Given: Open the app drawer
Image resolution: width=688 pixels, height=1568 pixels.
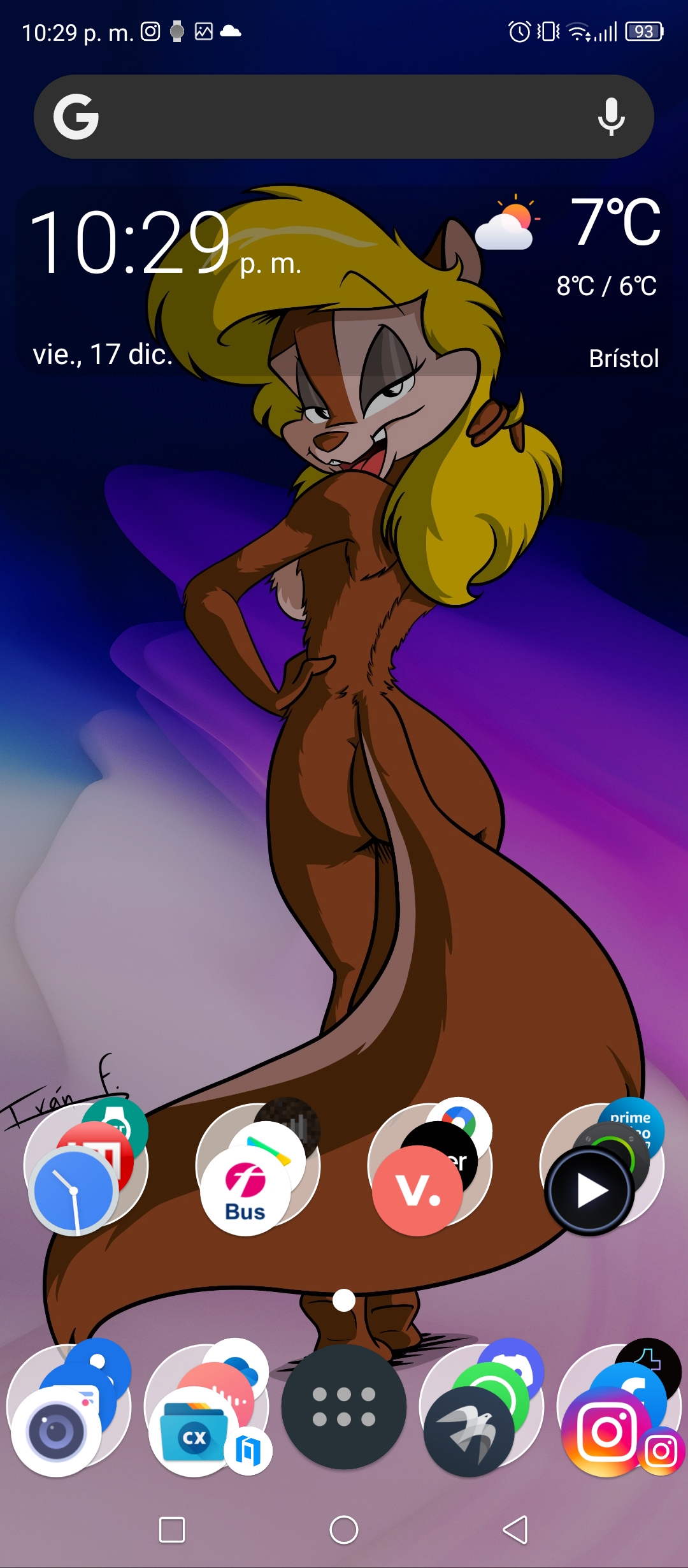Looking at the screenshot, I should pos(344,1407).
